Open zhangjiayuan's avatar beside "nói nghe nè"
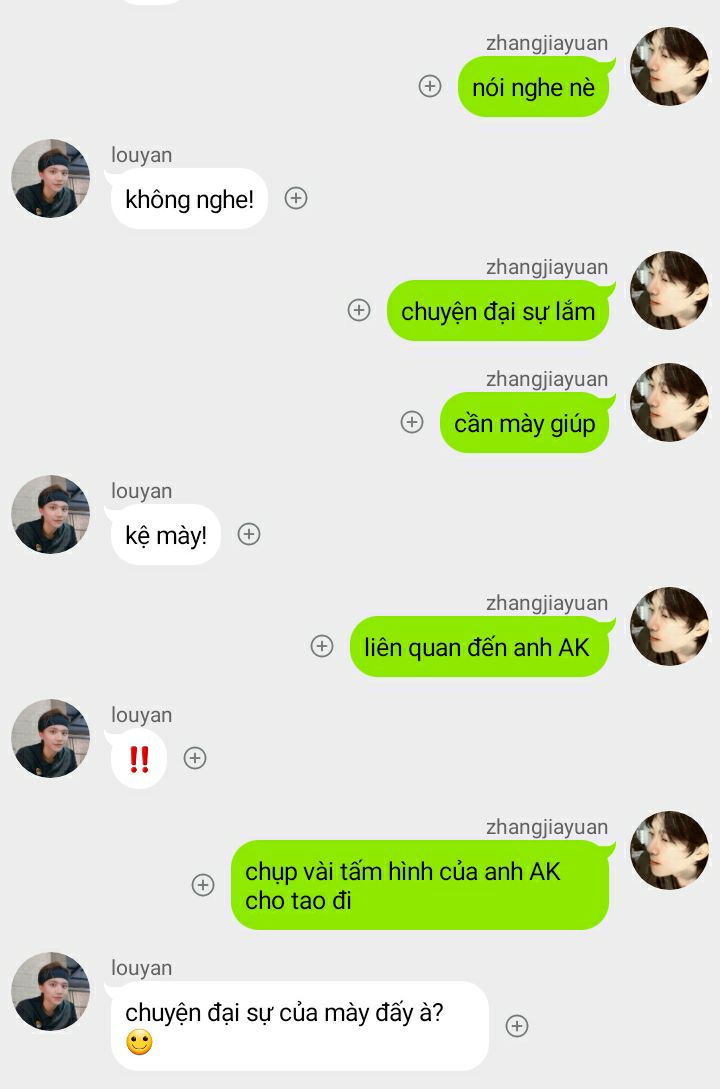The image size is (720, 1089). click(669, 67)
